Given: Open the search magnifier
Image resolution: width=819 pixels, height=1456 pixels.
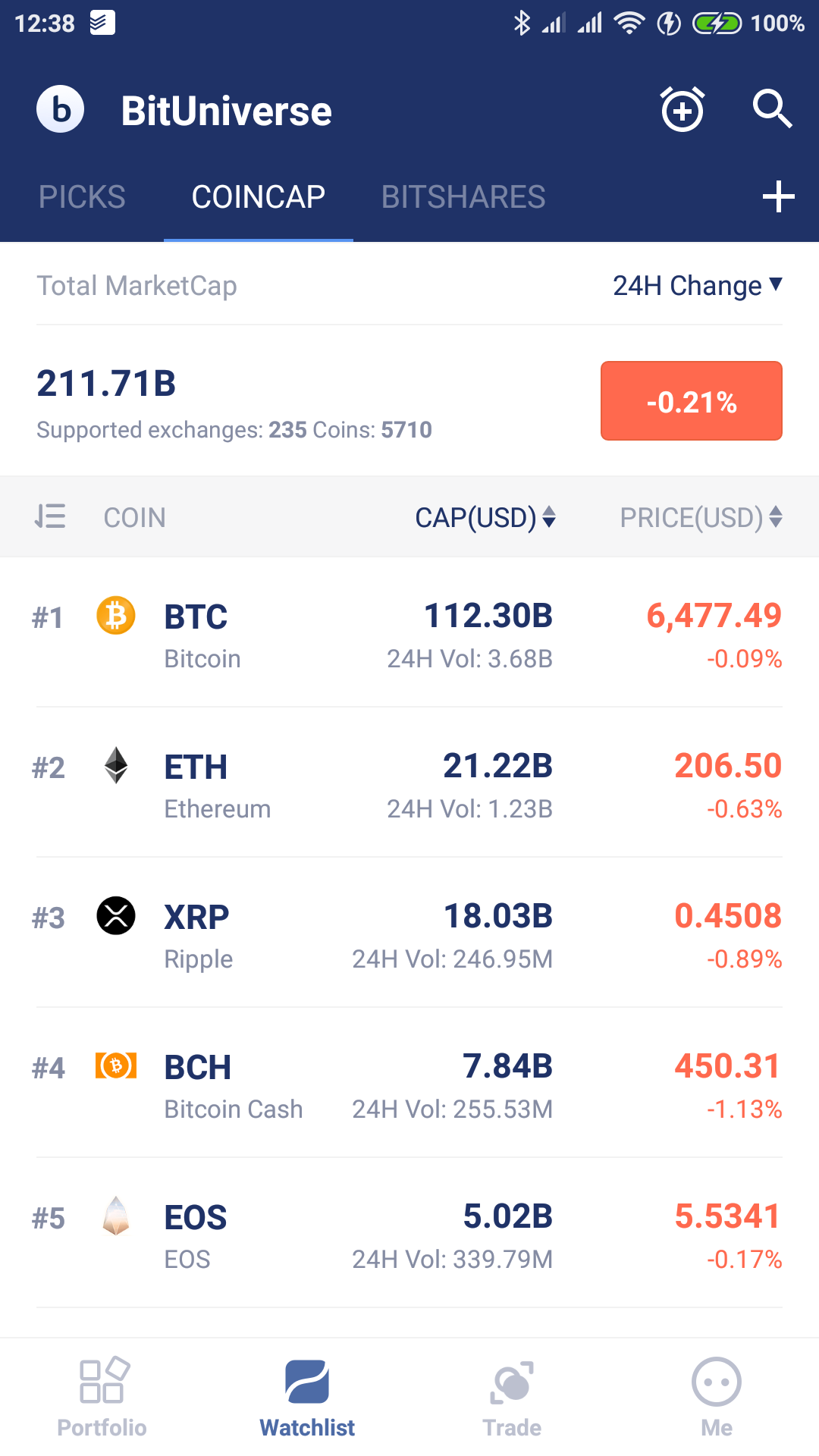Looking at the screenshot, I should click(772, 109).
